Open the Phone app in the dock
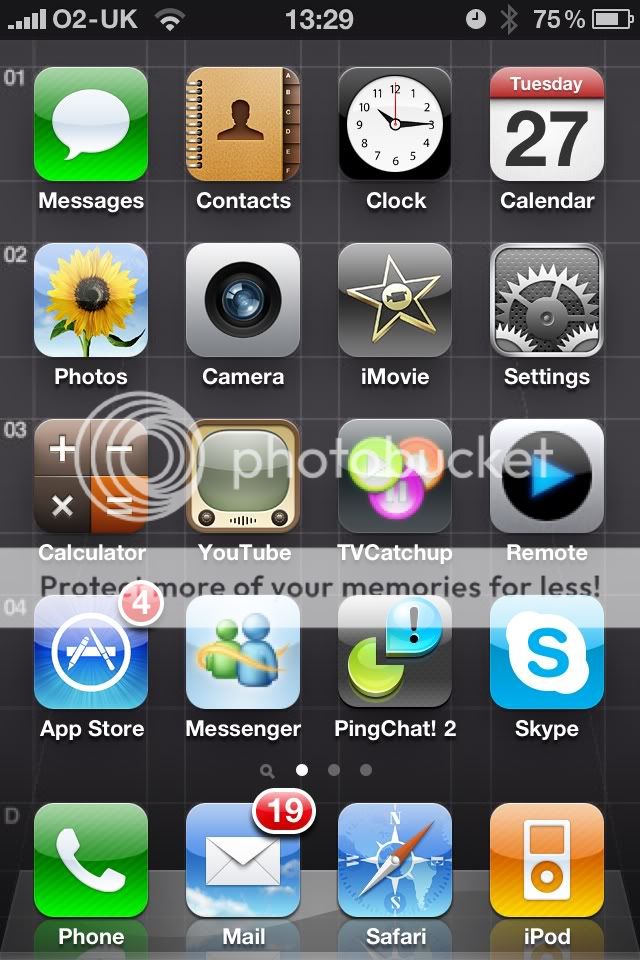640x960 pixels. pos(91,860)
